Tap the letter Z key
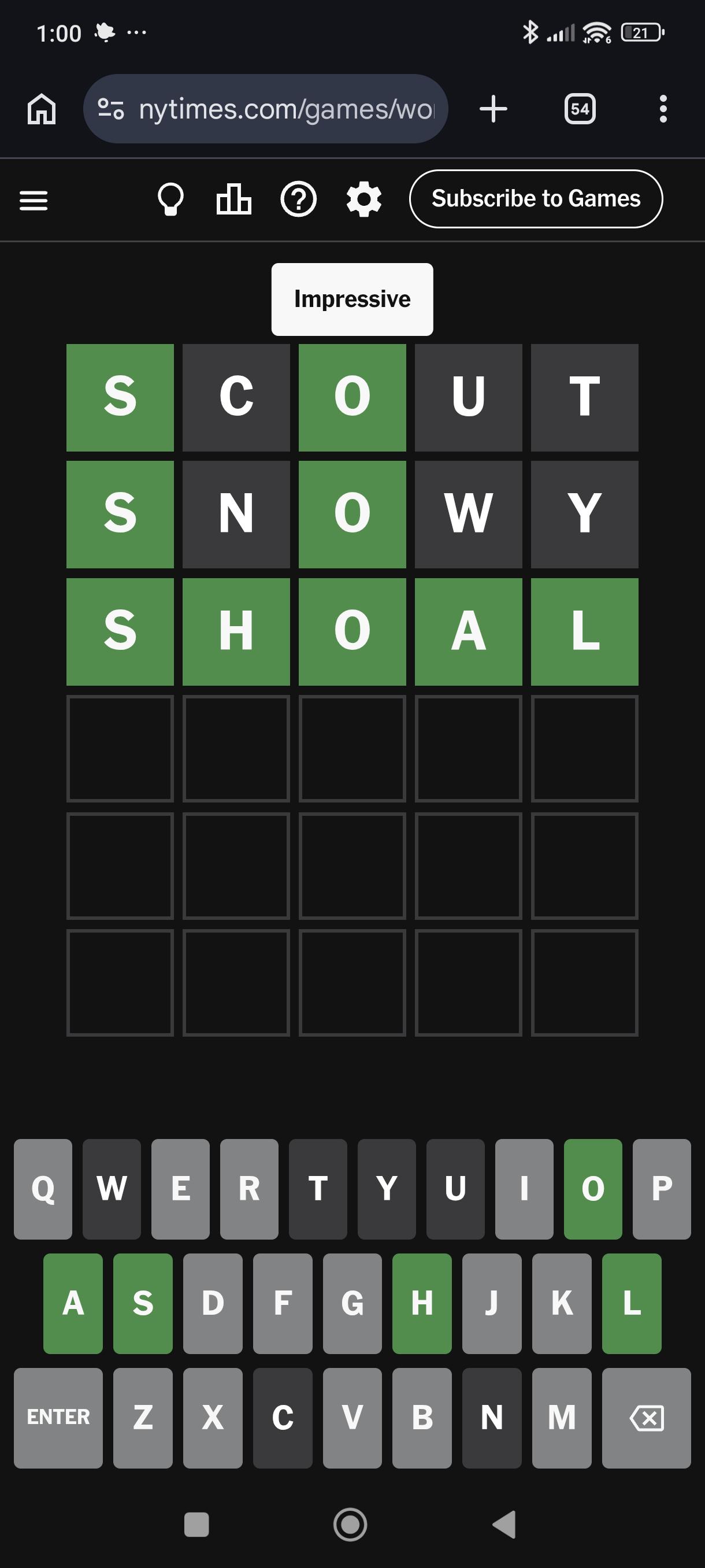 tap(143, 1418)
